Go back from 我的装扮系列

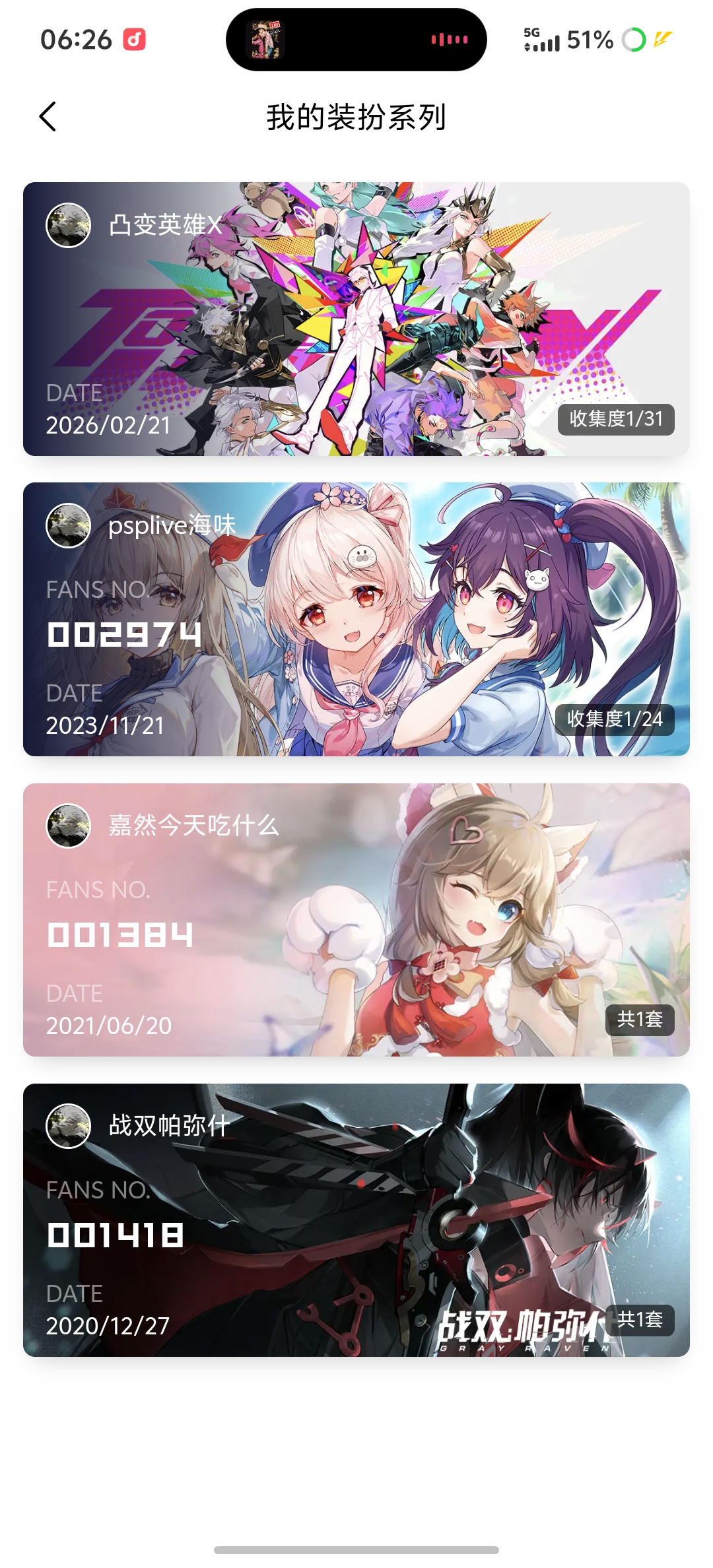coord(48,117)
